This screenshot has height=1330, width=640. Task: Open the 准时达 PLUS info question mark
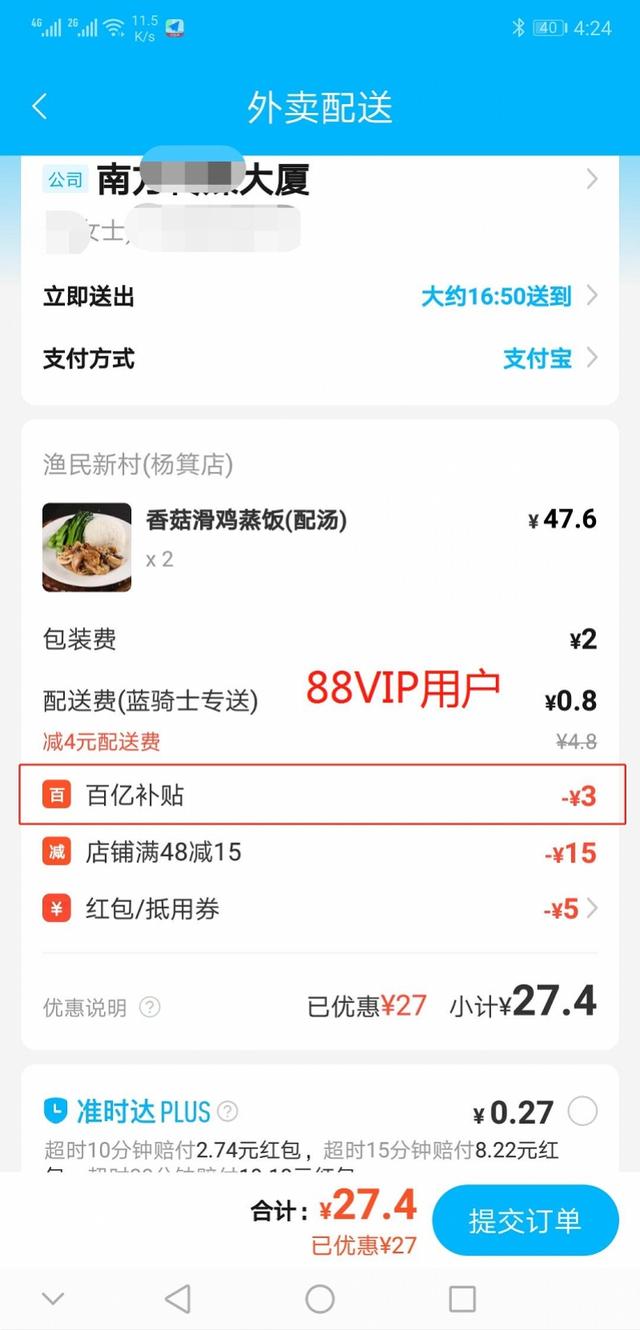(x=228, y=1111)
